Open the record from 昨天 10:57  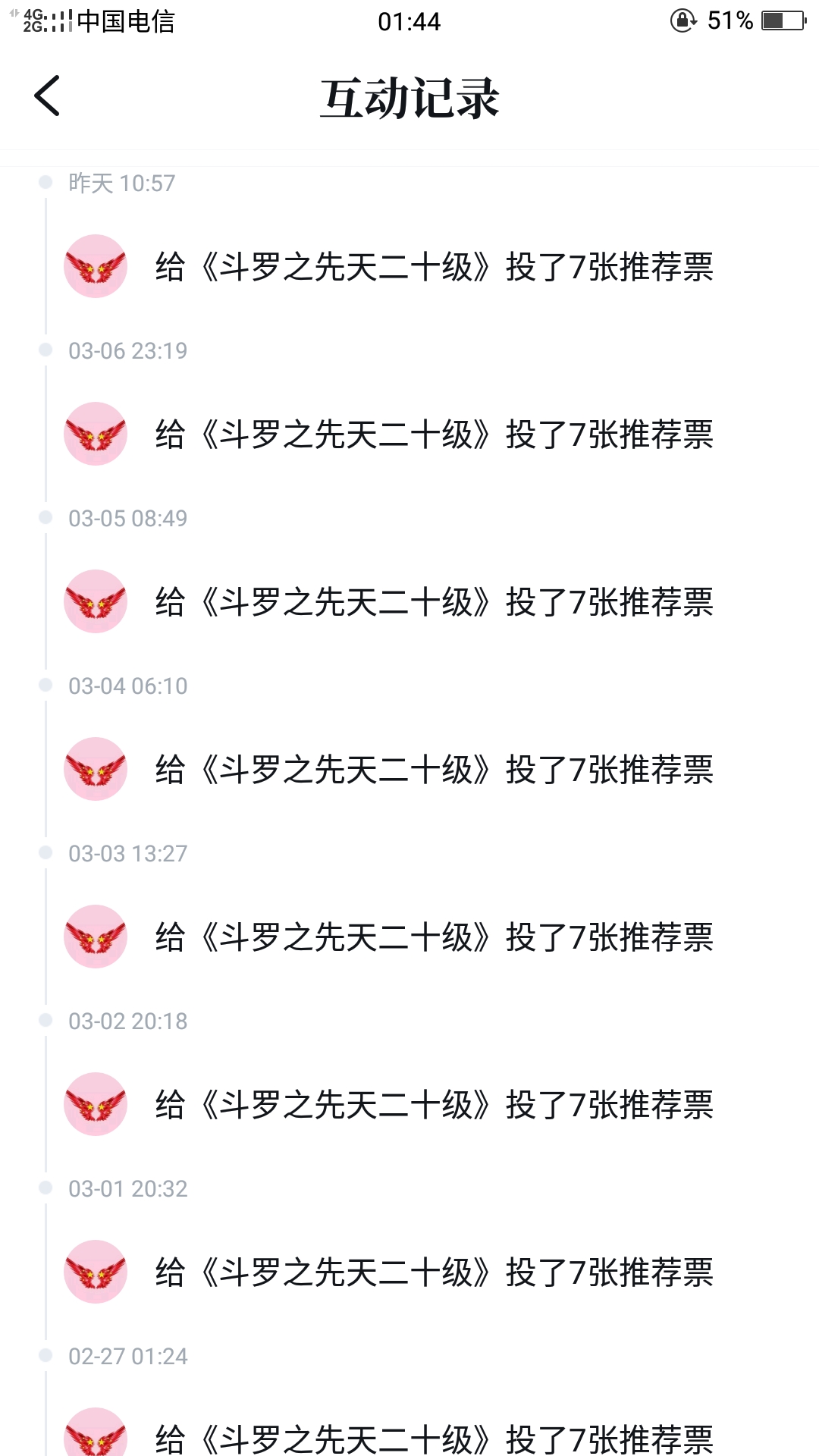click(x=434, y=267)
